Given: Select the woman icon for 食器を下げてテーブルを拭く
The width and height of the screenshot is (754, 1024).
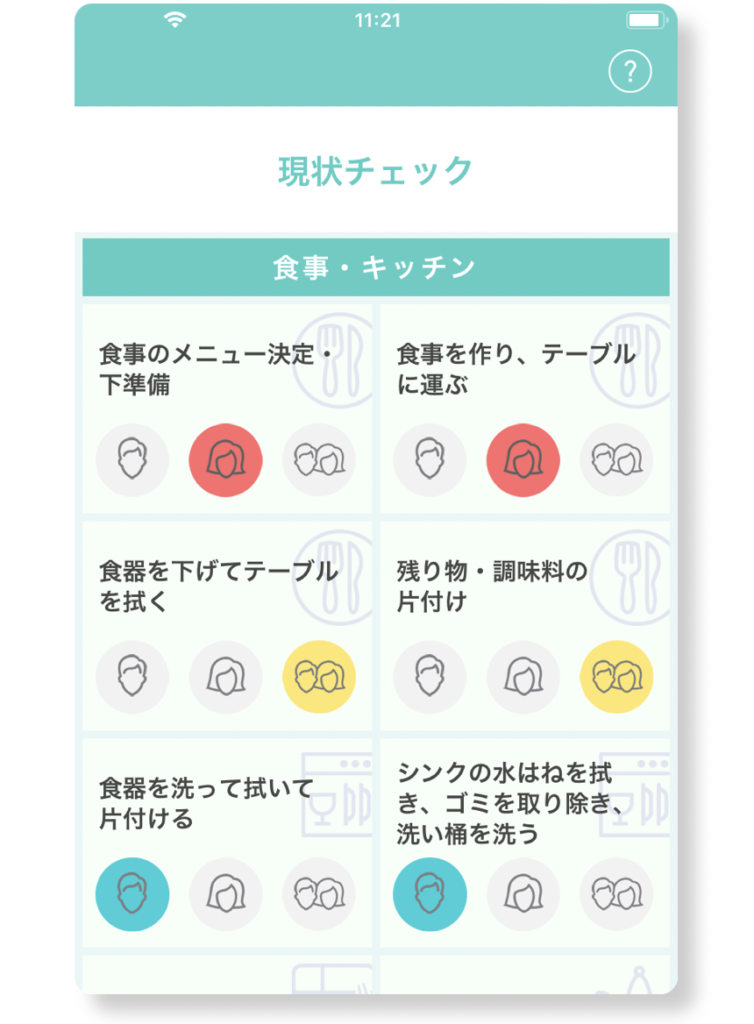Looking at the screenshot, I should 226,677.
